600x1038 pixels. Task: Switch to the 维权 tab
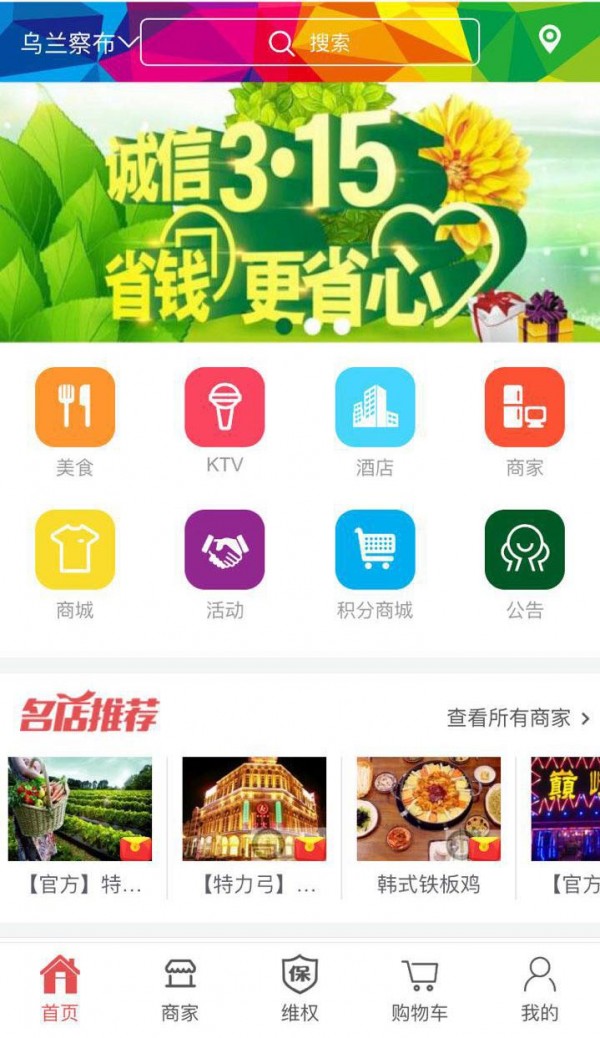point(300,989)
